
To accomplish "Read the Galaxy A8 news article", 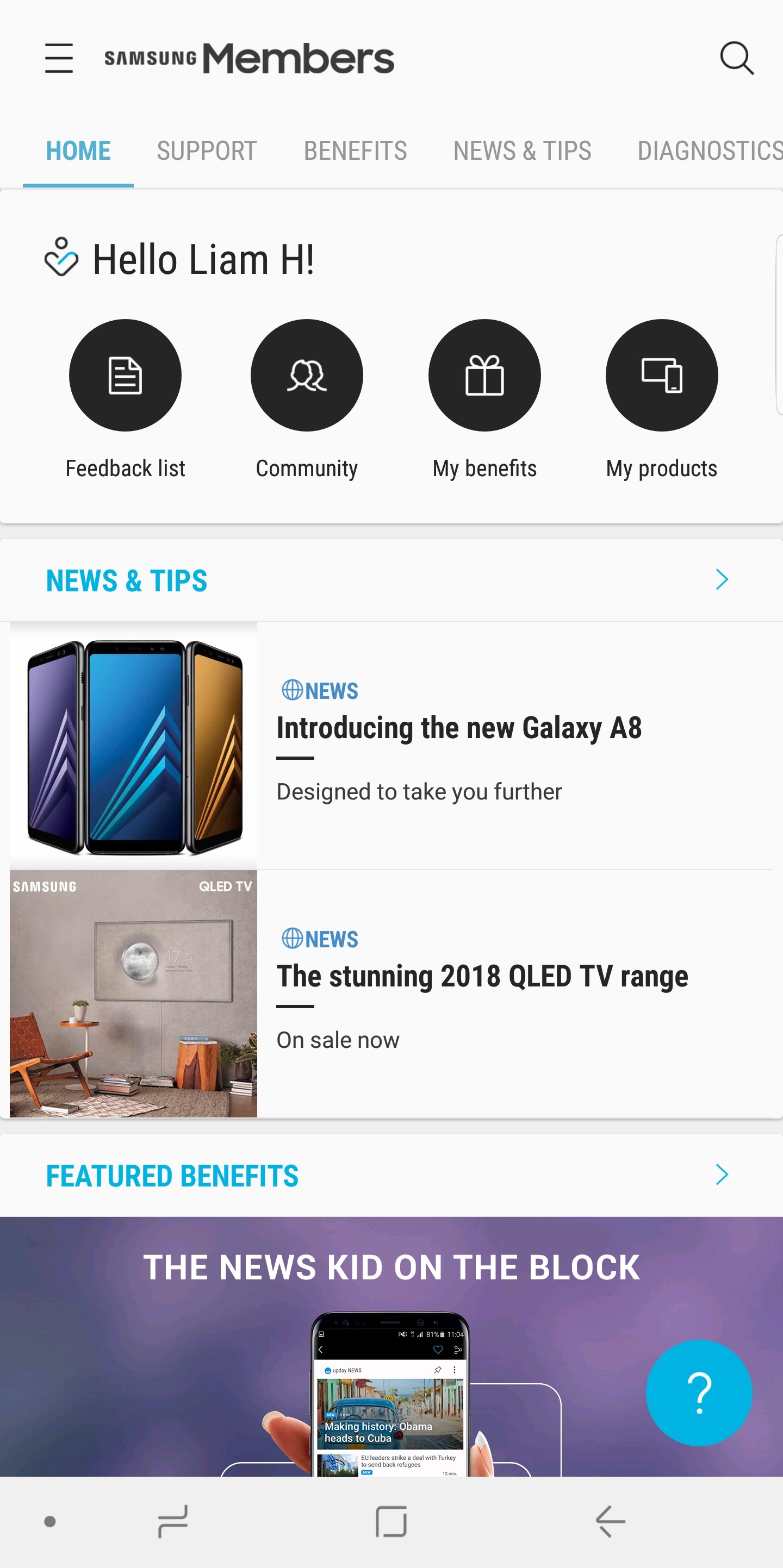I will click(458, 728).
